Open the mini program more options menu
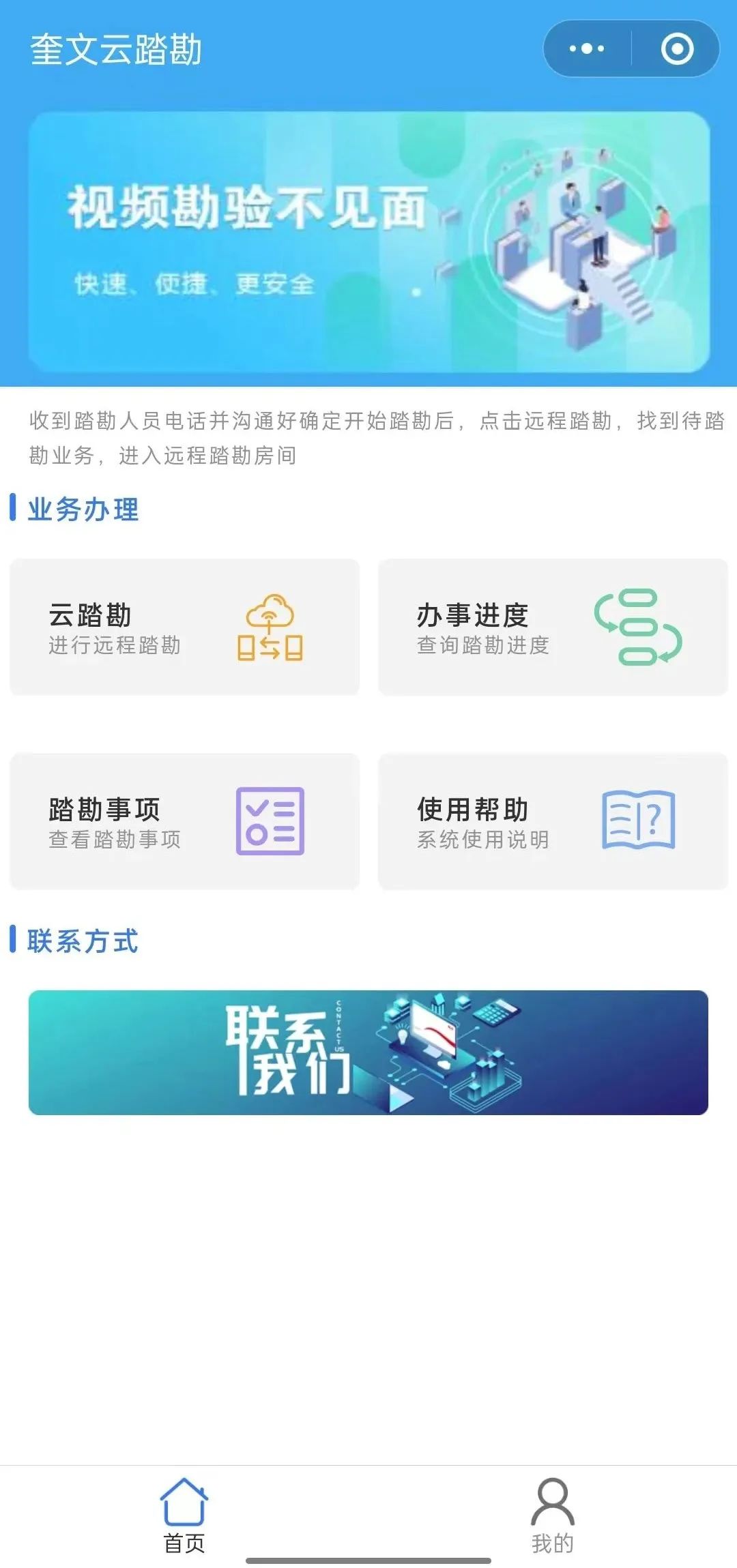This screenshot has width=737, height=1568. coord(587,48)
